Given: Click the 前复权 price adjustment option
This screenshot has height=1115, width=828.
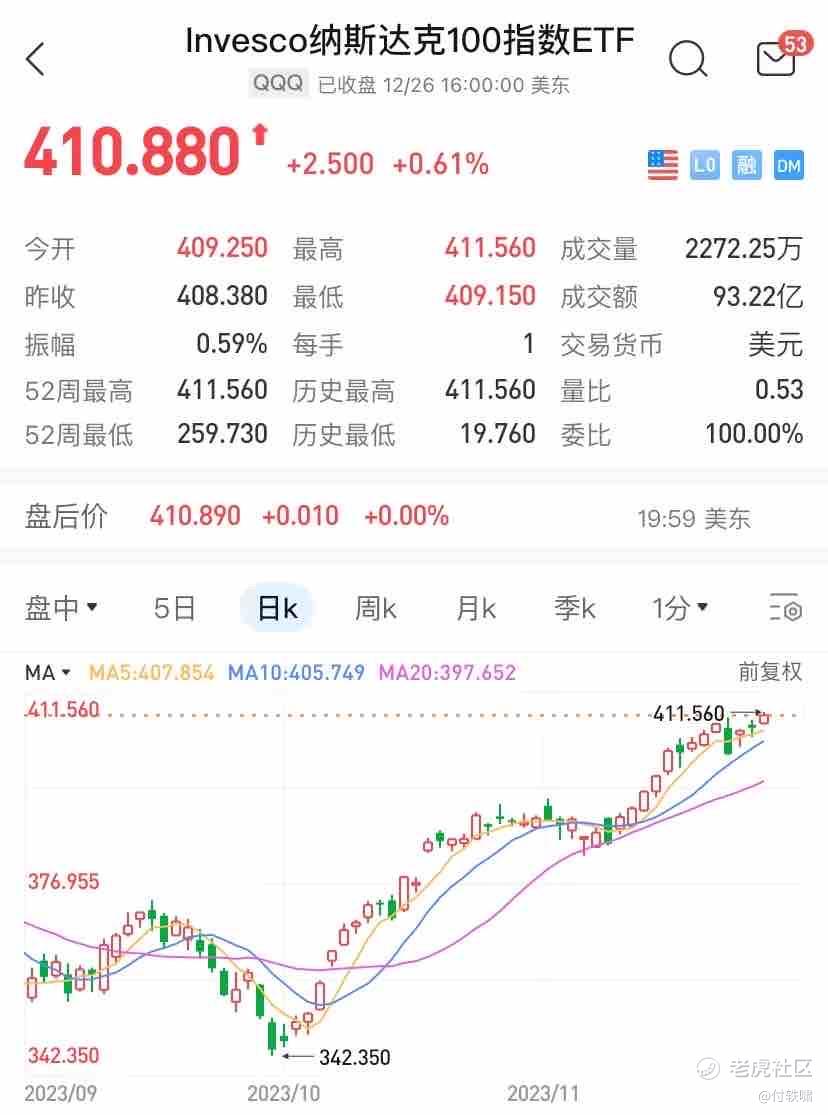Looking at the screenshot, I should coord(770,672).
